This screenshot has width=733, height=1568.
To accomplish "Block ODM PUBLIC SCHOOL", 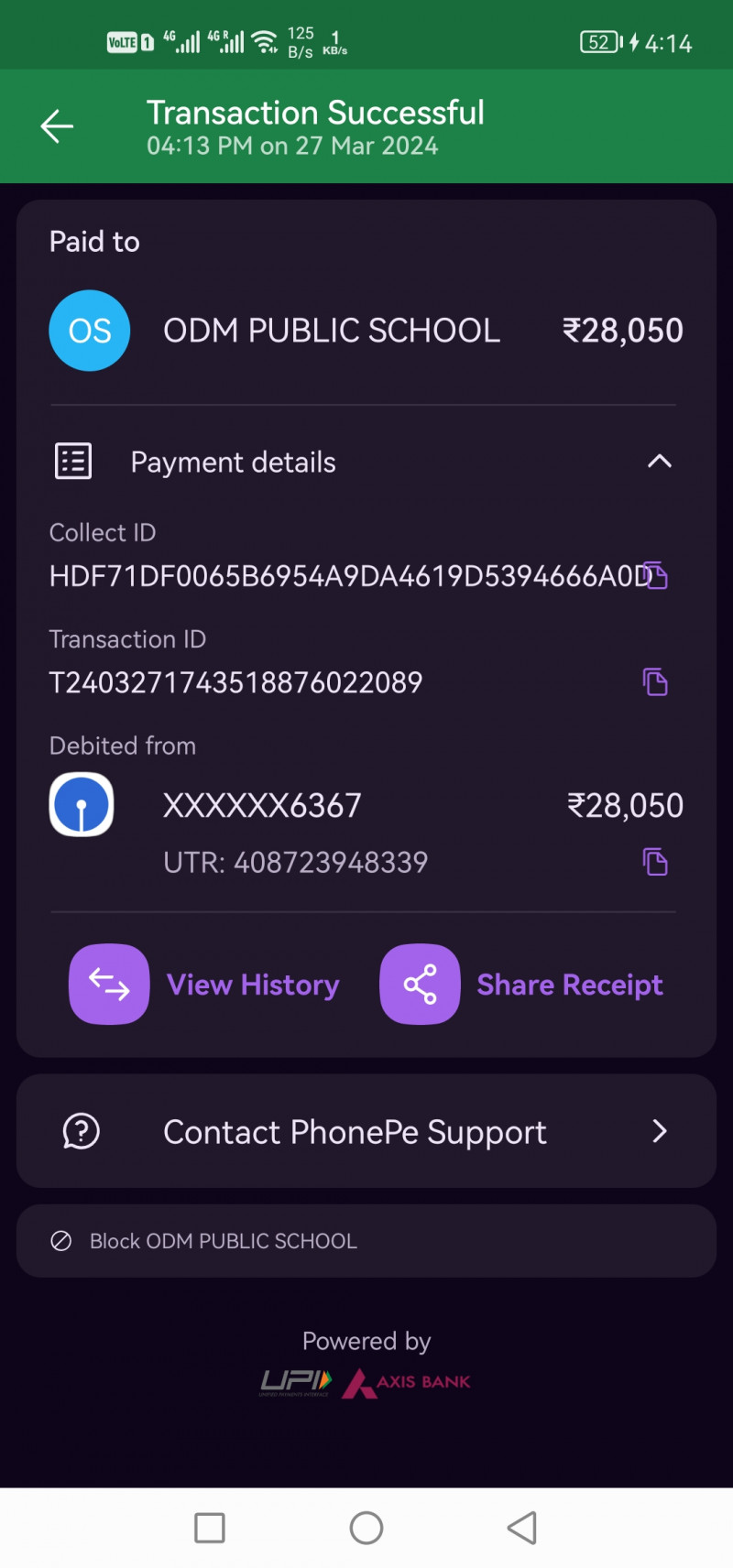I will click(223, 1241).
